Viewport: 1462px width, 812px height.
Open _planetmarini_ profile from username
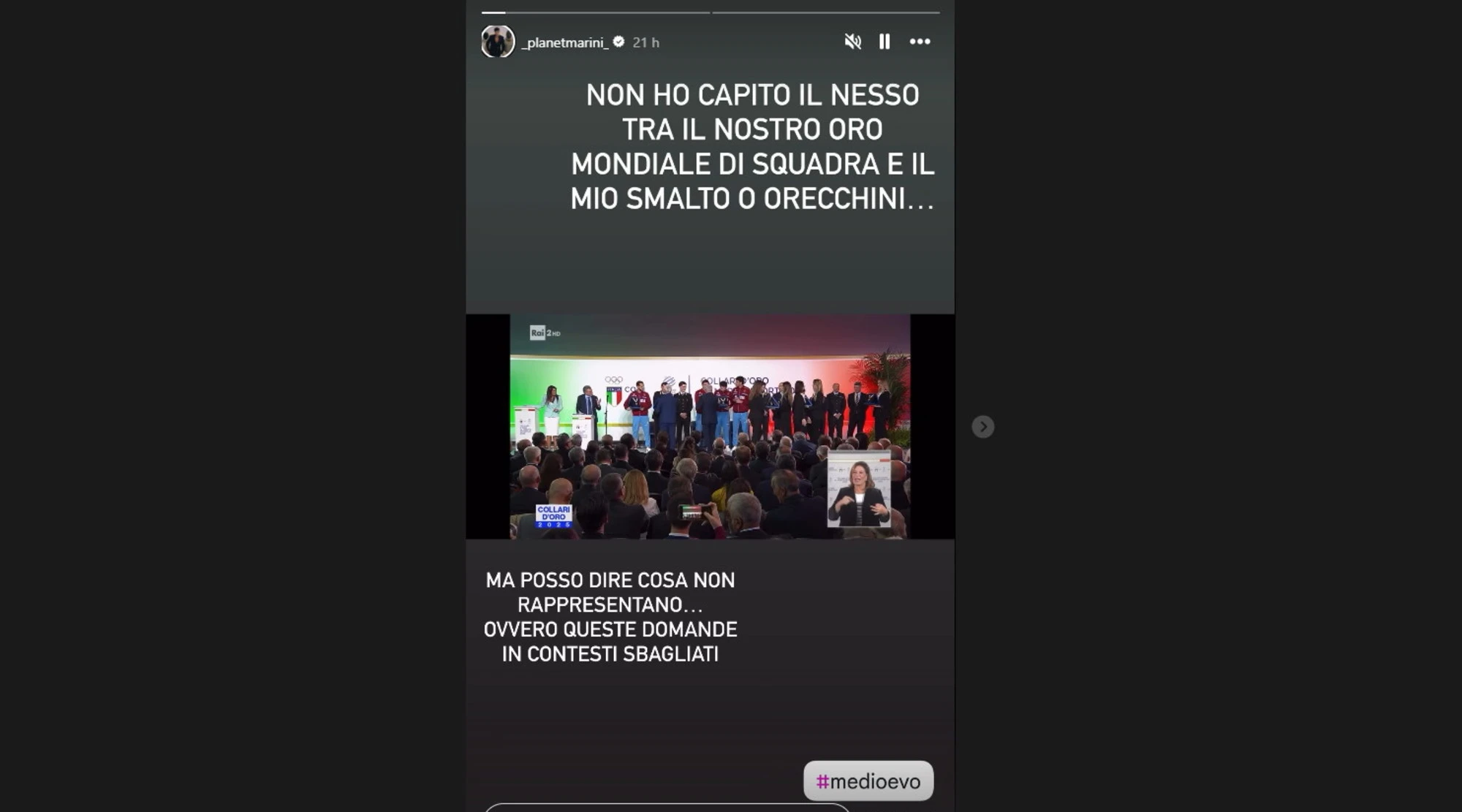565,42
